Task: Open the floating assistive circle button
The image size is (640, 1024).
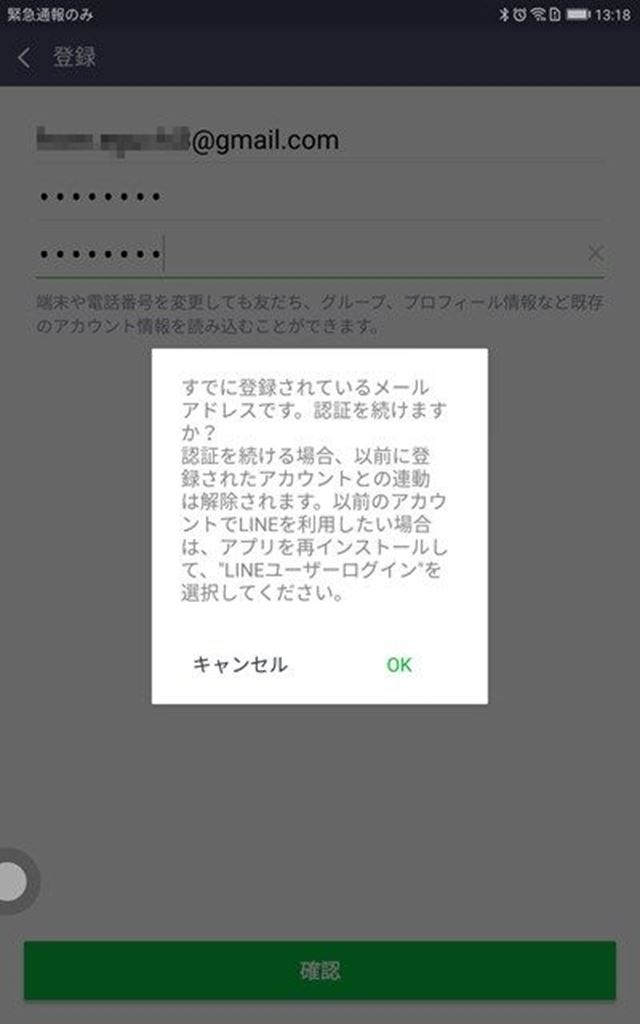Action: 12,881
